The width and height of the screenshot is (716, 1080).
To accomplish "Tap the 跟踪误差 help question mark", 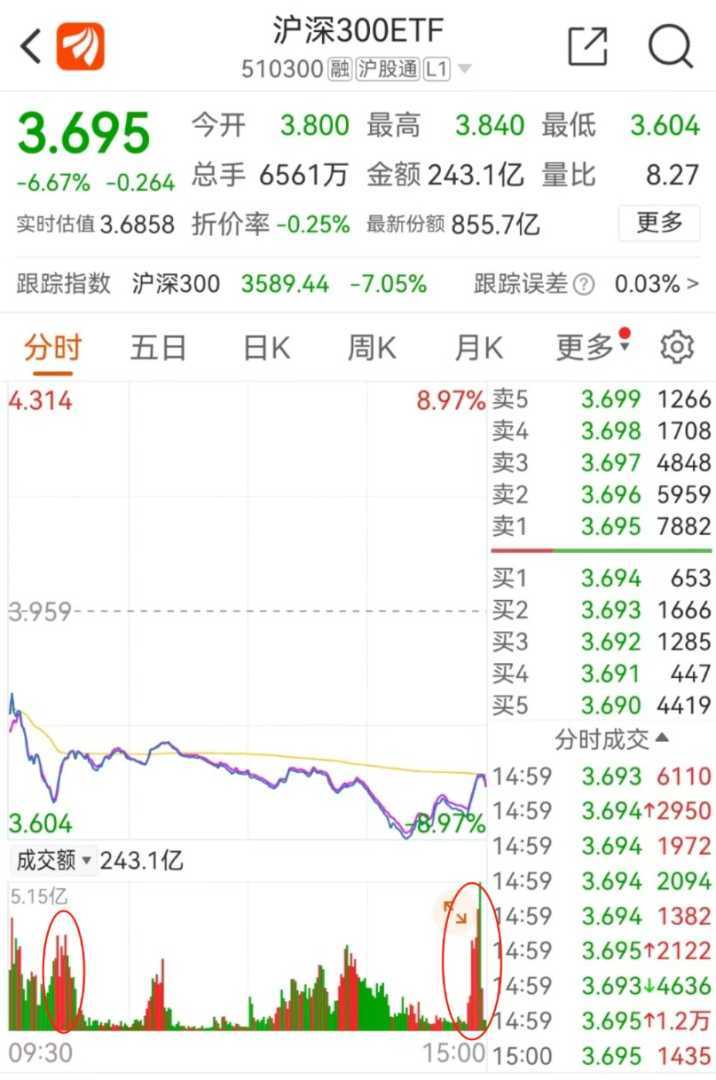I will point(584,285).
